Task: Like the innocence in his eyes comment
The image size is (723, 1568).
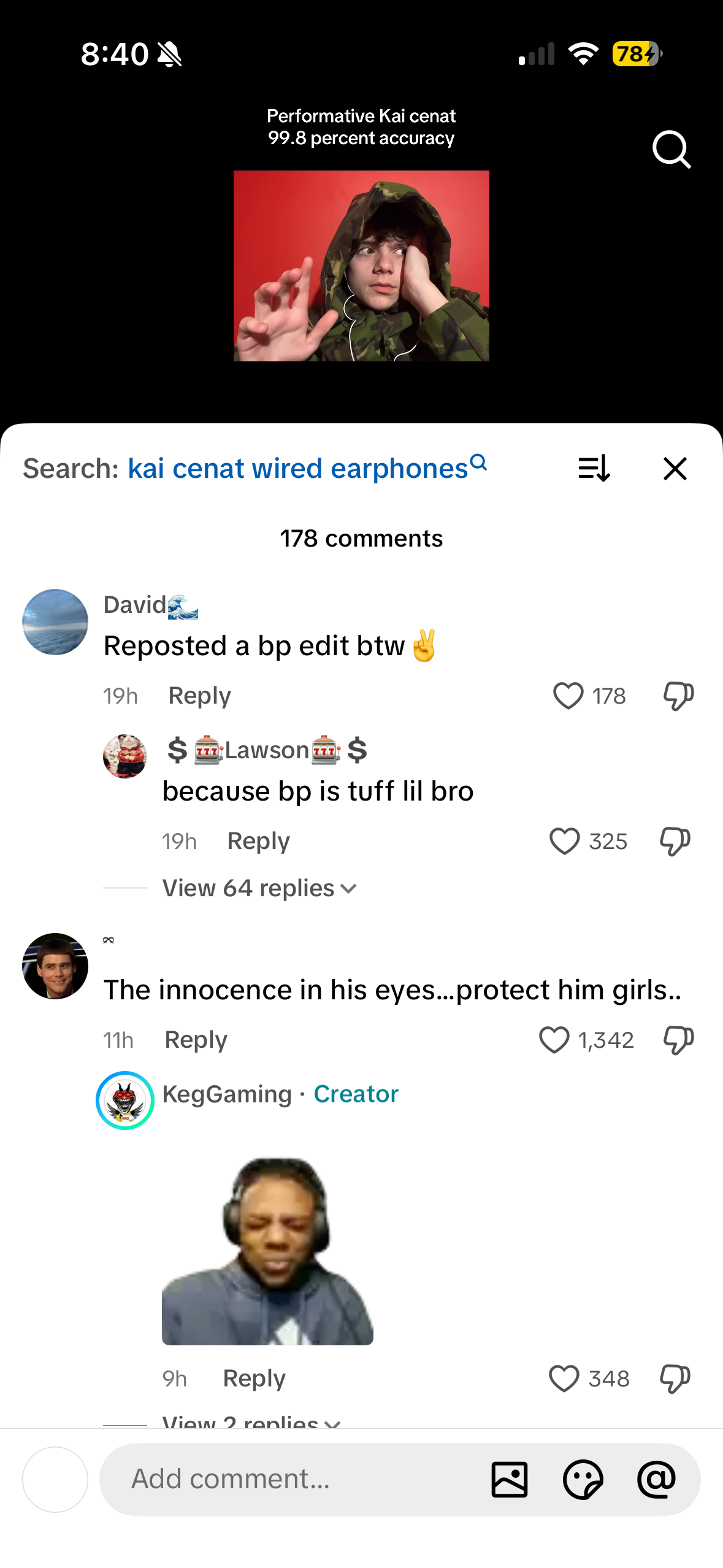Action: pyautogui.click(x=554, y=1040)
